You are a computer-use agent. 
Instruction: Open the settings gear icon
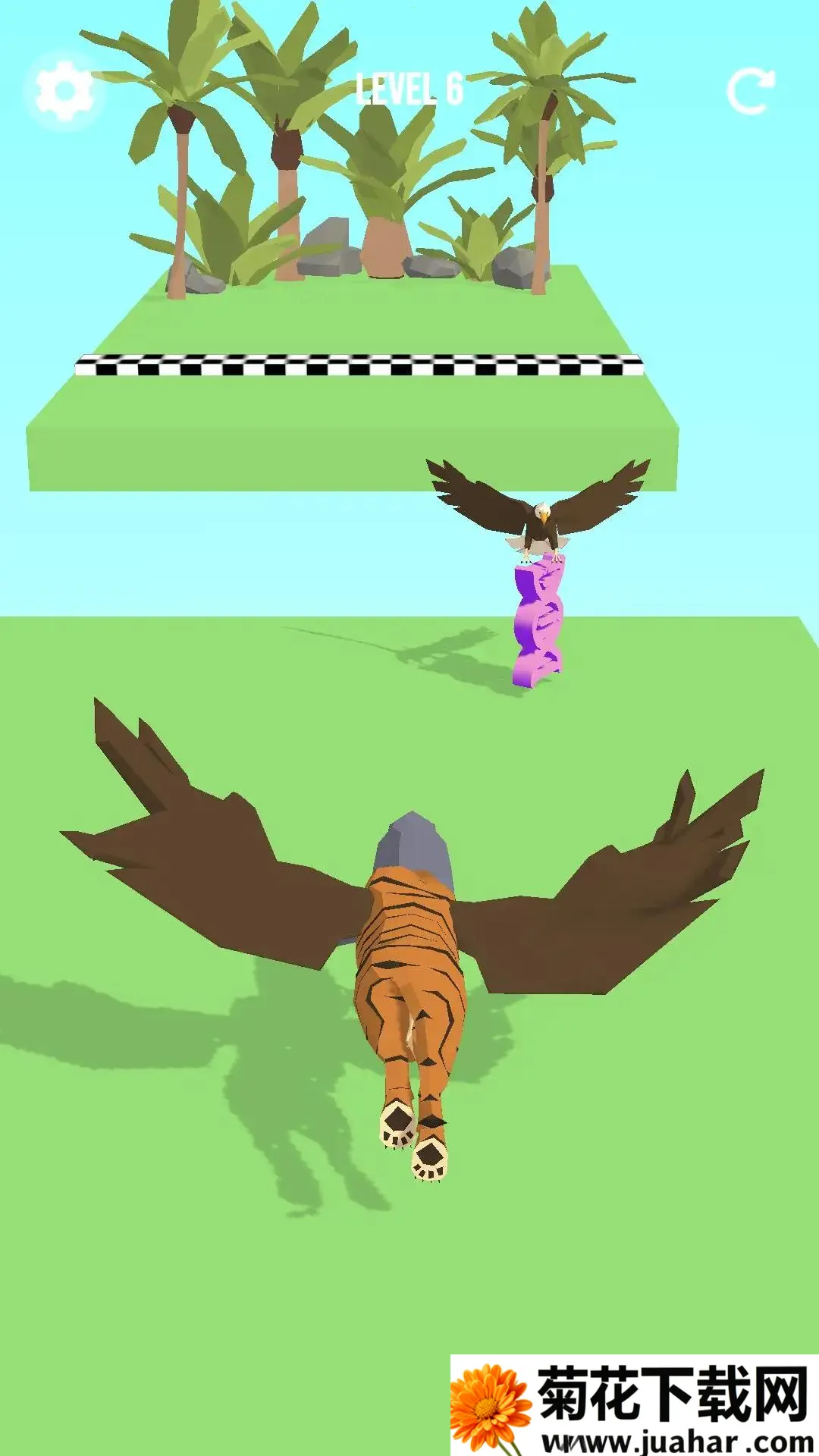64,91
